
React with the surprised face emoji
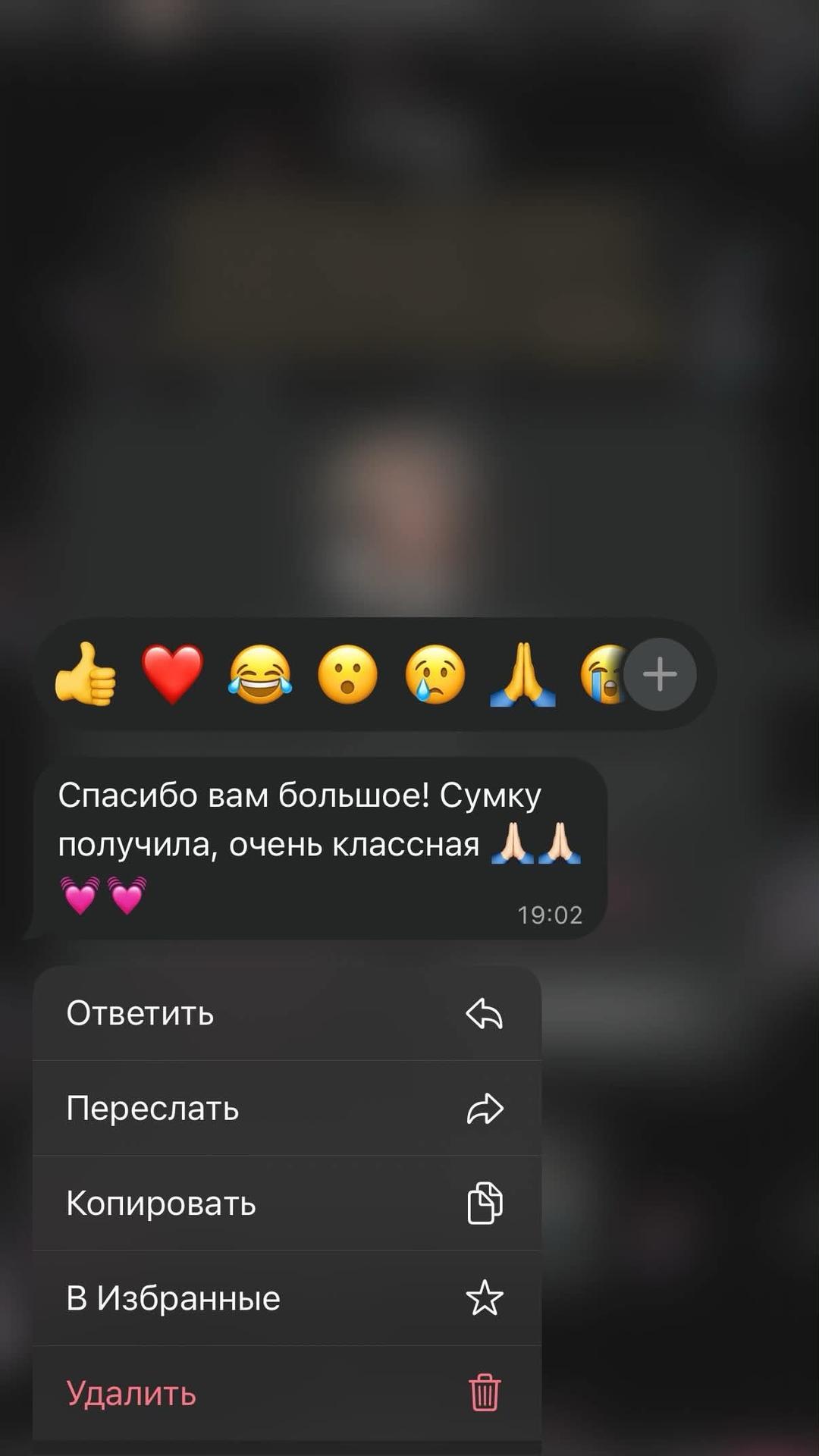tap(347, 674)
